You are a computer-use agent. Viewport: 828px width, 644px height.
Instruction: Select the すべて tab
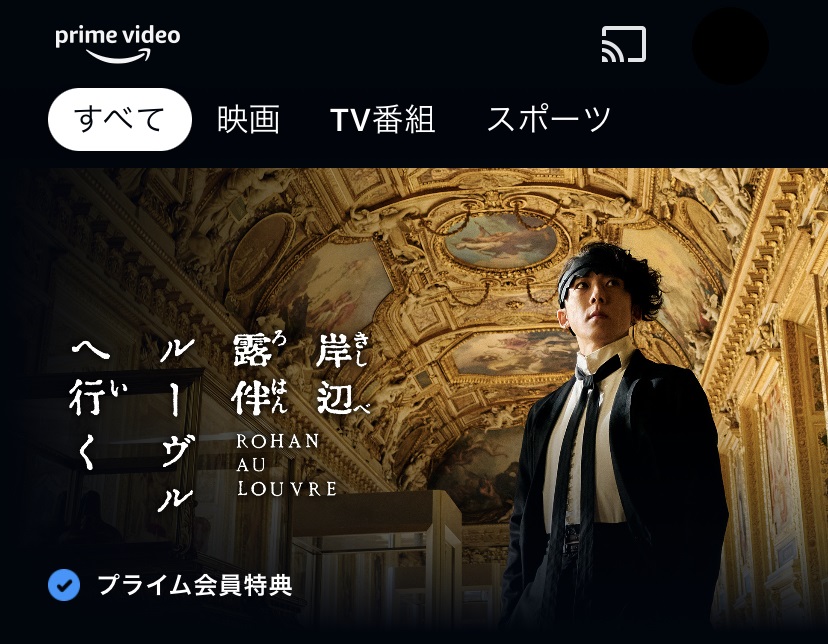click(x=120, y=120)
